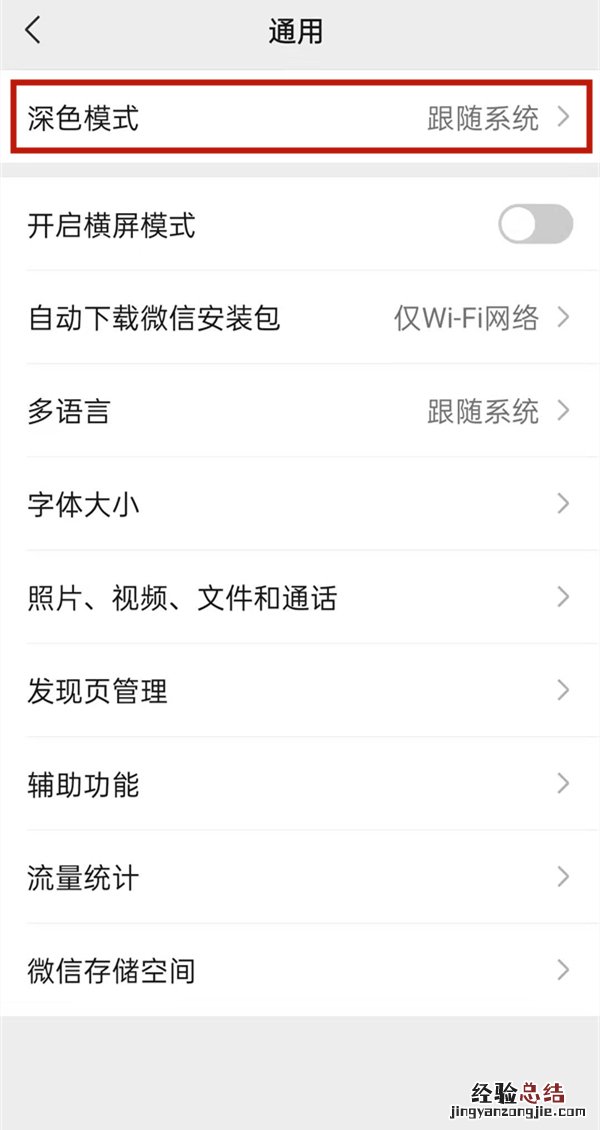Open 辅助功能 settings
This screenshot has height=1130, width=600.
(298, 784)
